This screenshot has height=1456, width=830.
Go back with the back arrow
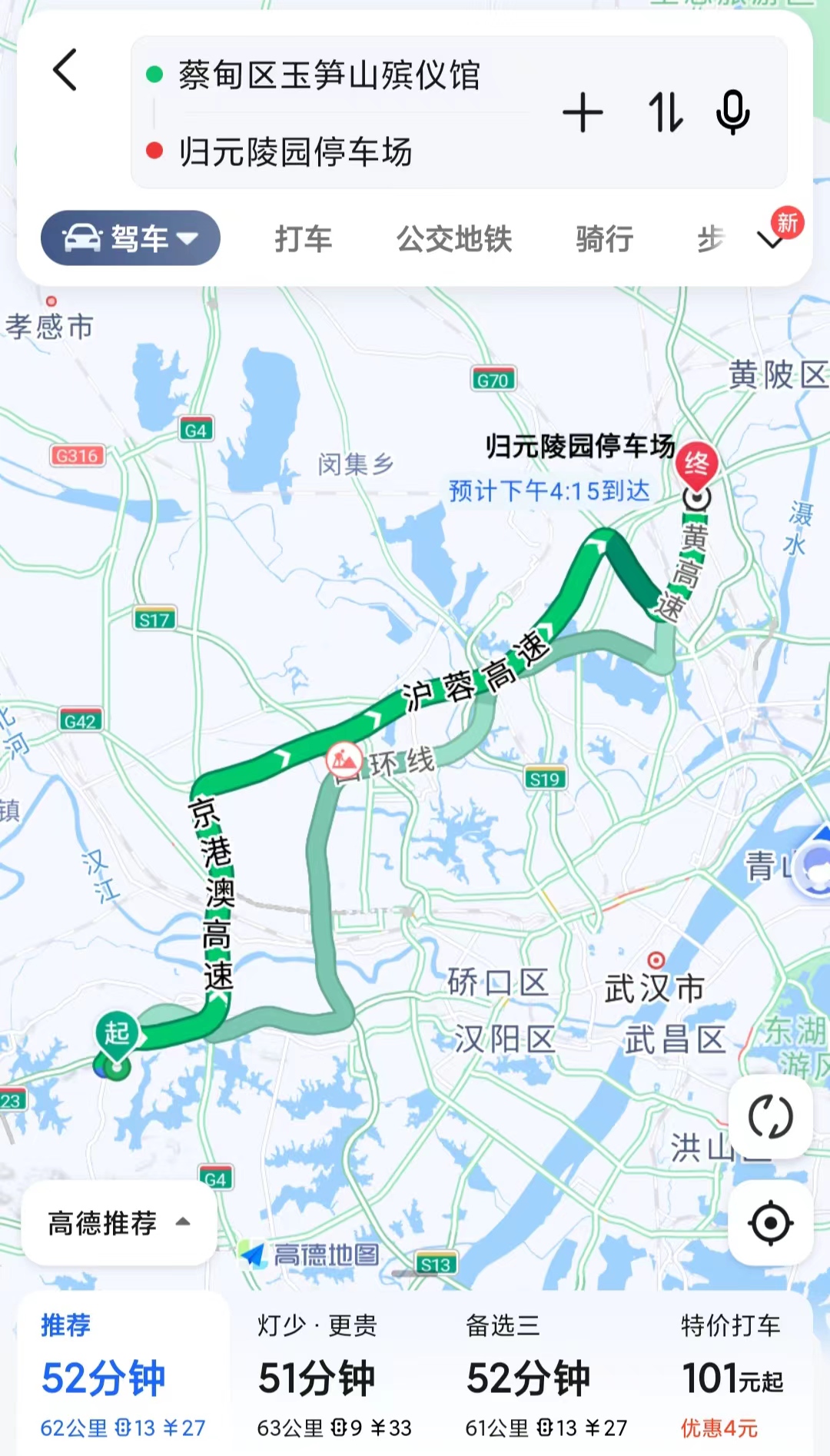coord(65,73)
